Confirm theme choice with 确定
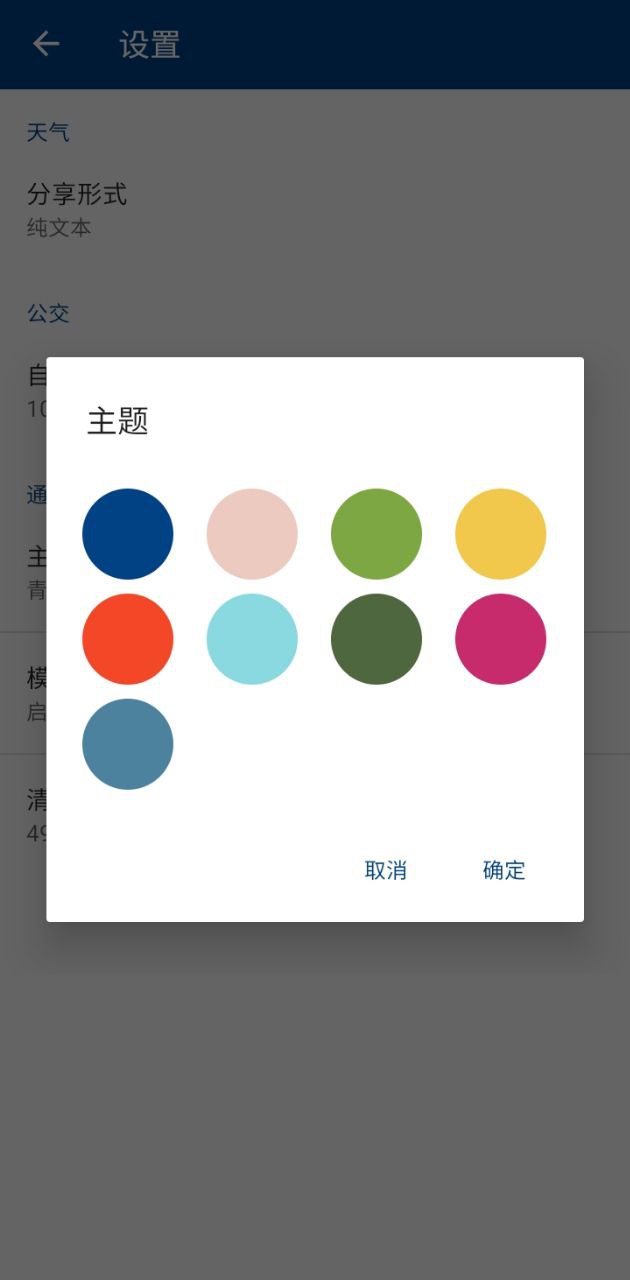This screenshot has height=1280, width=630. (504, 870)
